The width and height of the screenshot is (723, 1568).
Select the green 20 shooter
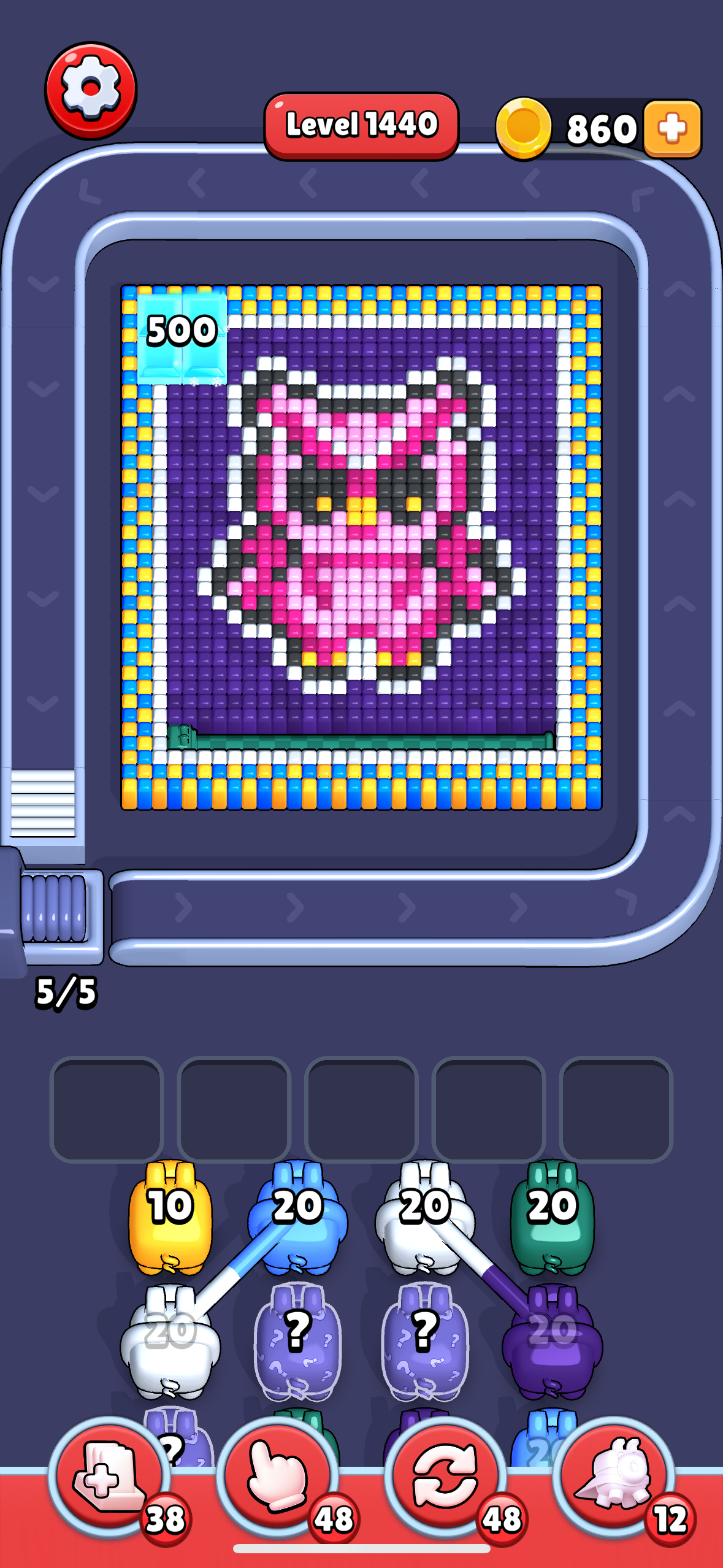(552, 1216)
